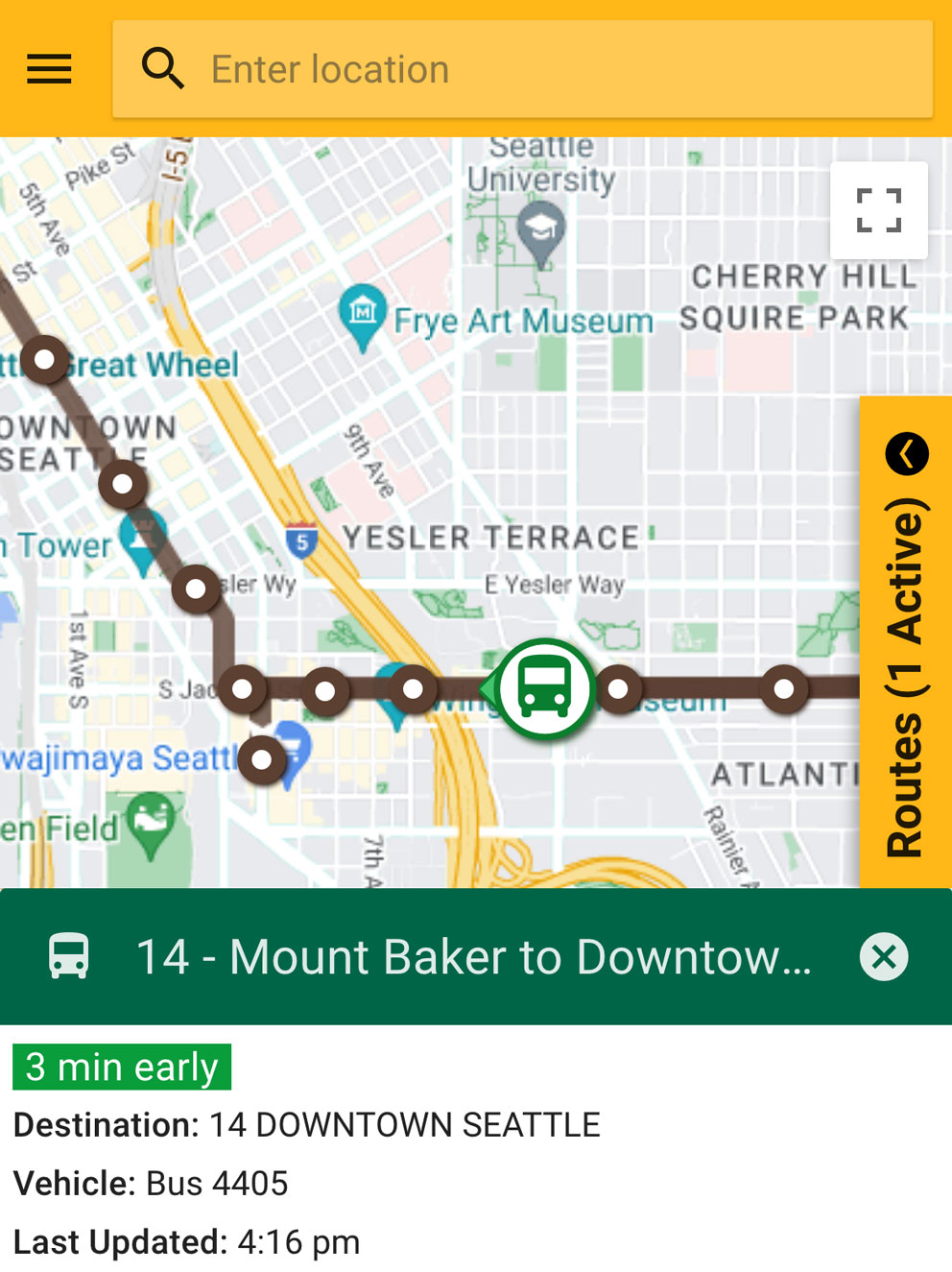Select the green bus marker on the map
Image resolution: width=952 pixels, height=1272 pixels.
544,688
